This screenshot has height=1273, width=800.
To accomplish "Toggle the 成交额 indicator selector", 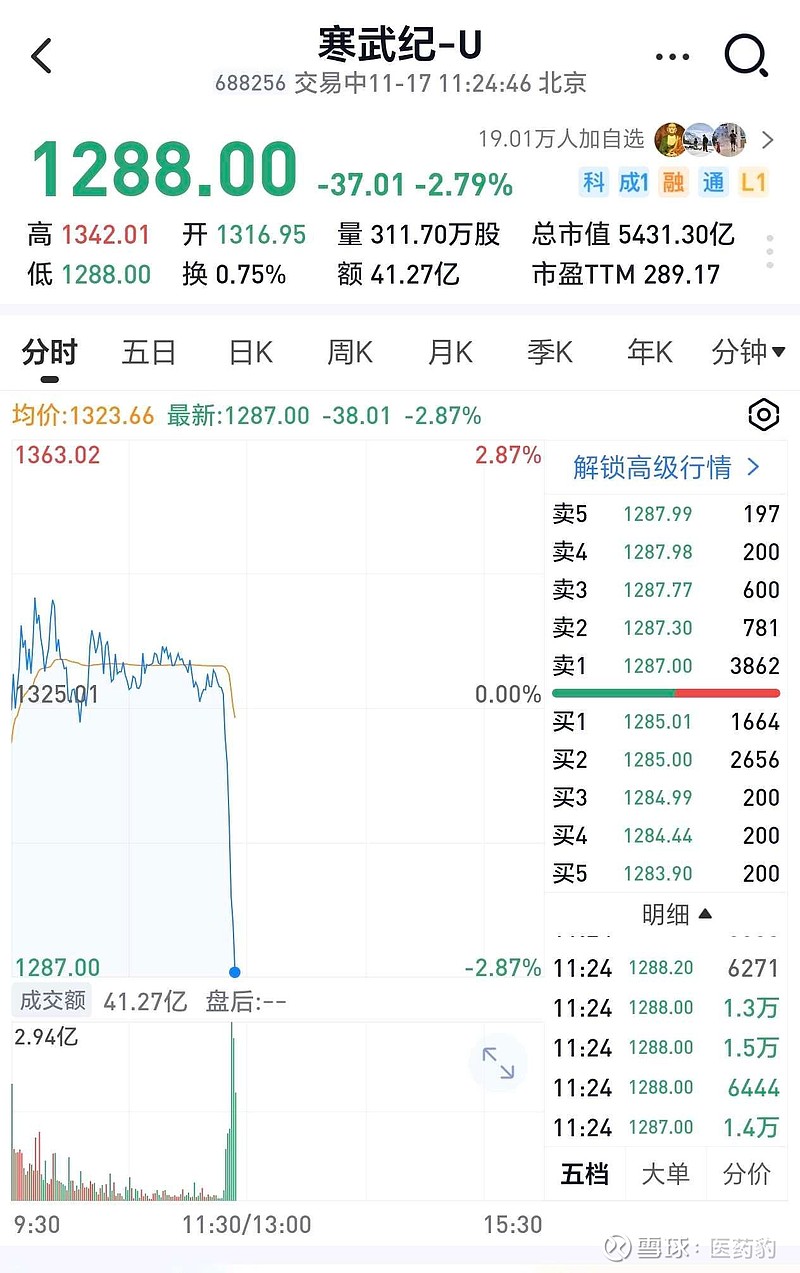I will [52, 1001].
